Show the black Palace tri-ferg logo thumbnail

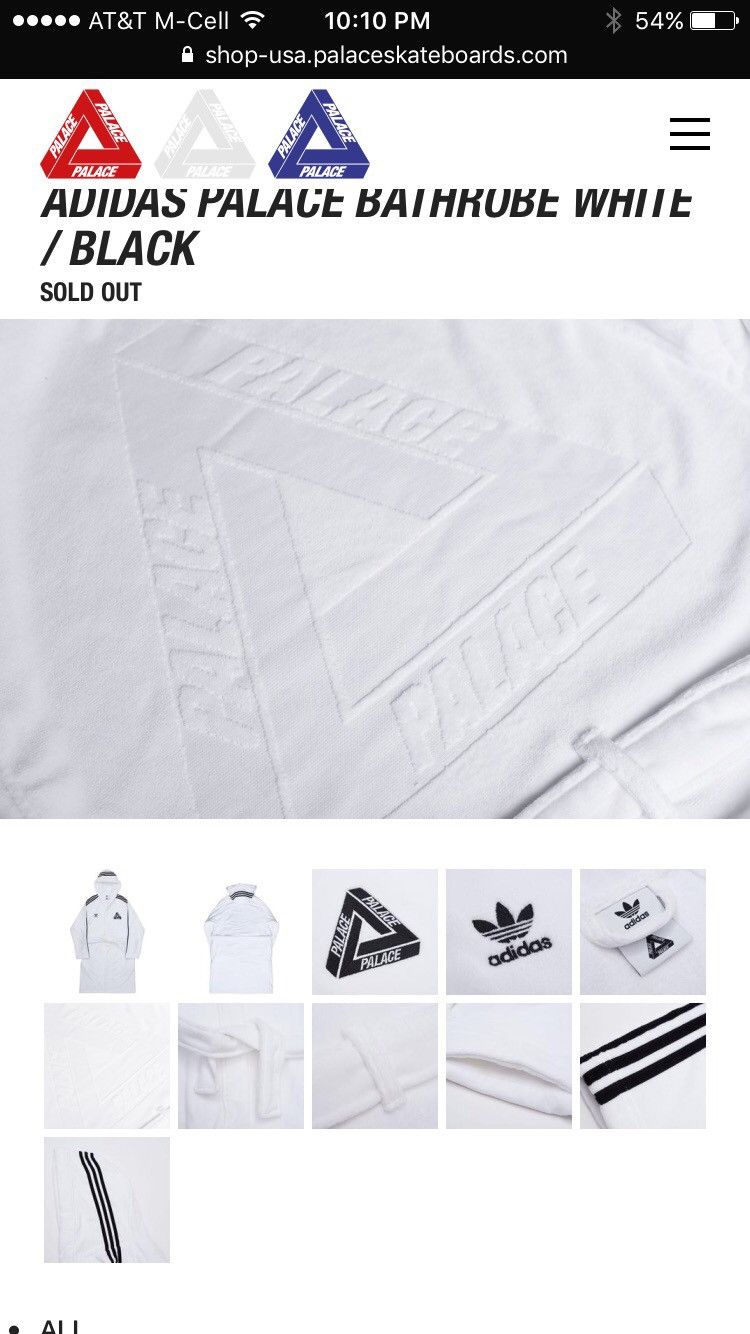coord(375,932)
